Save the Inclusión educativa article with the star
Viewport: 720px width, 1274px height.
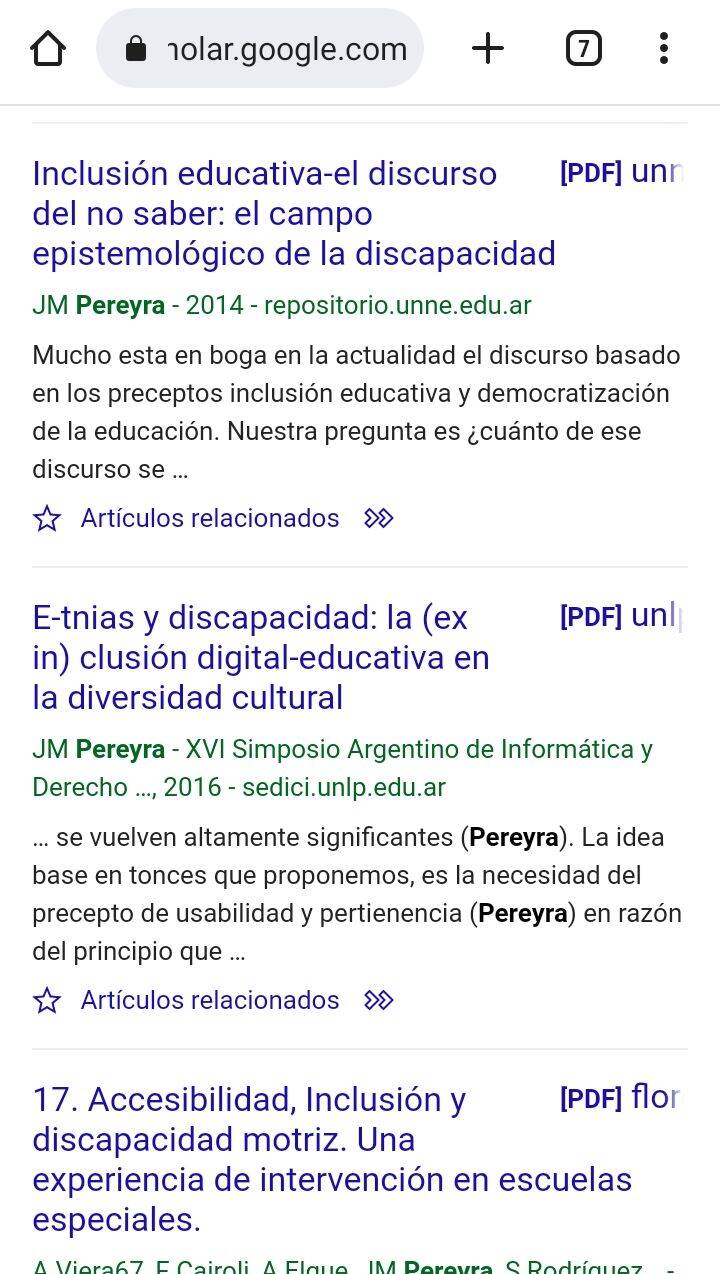[x=47, y=518]
